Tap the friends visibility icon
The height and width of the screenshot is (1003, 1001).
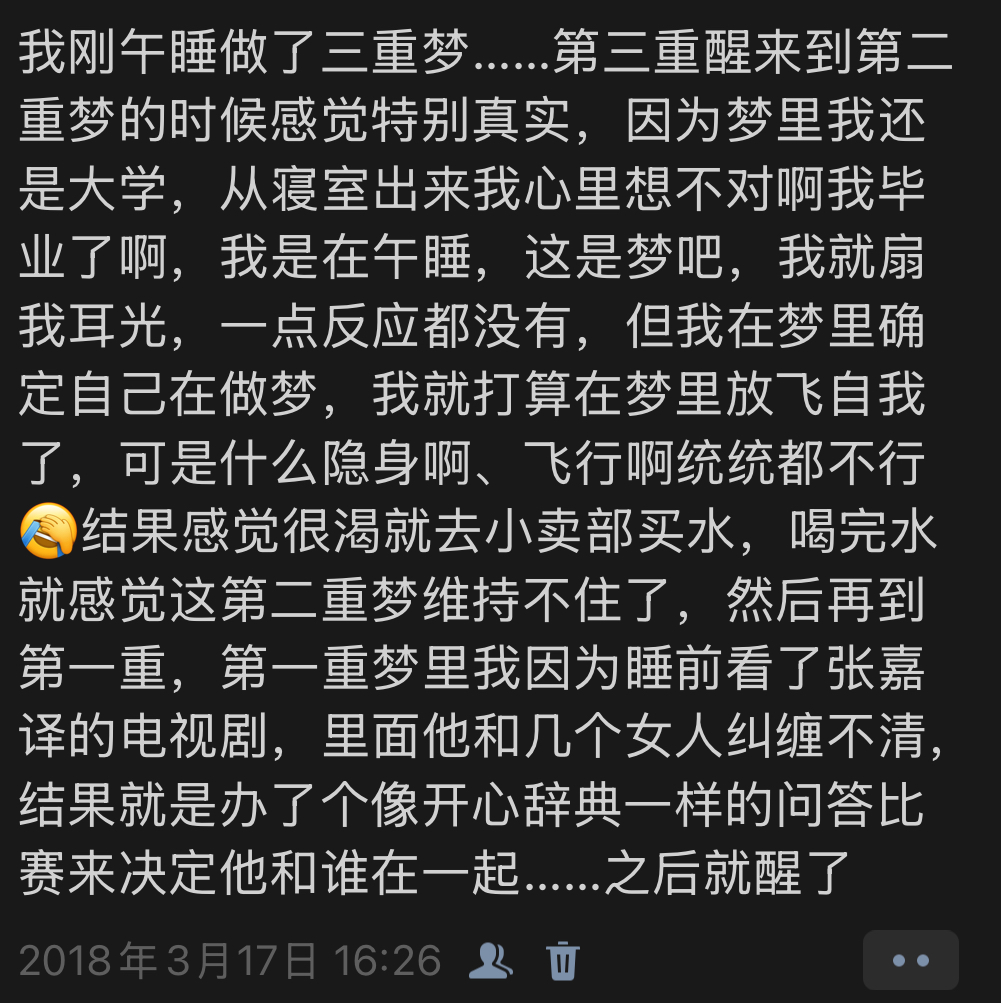pyautogui.click(x=490, y=960)
